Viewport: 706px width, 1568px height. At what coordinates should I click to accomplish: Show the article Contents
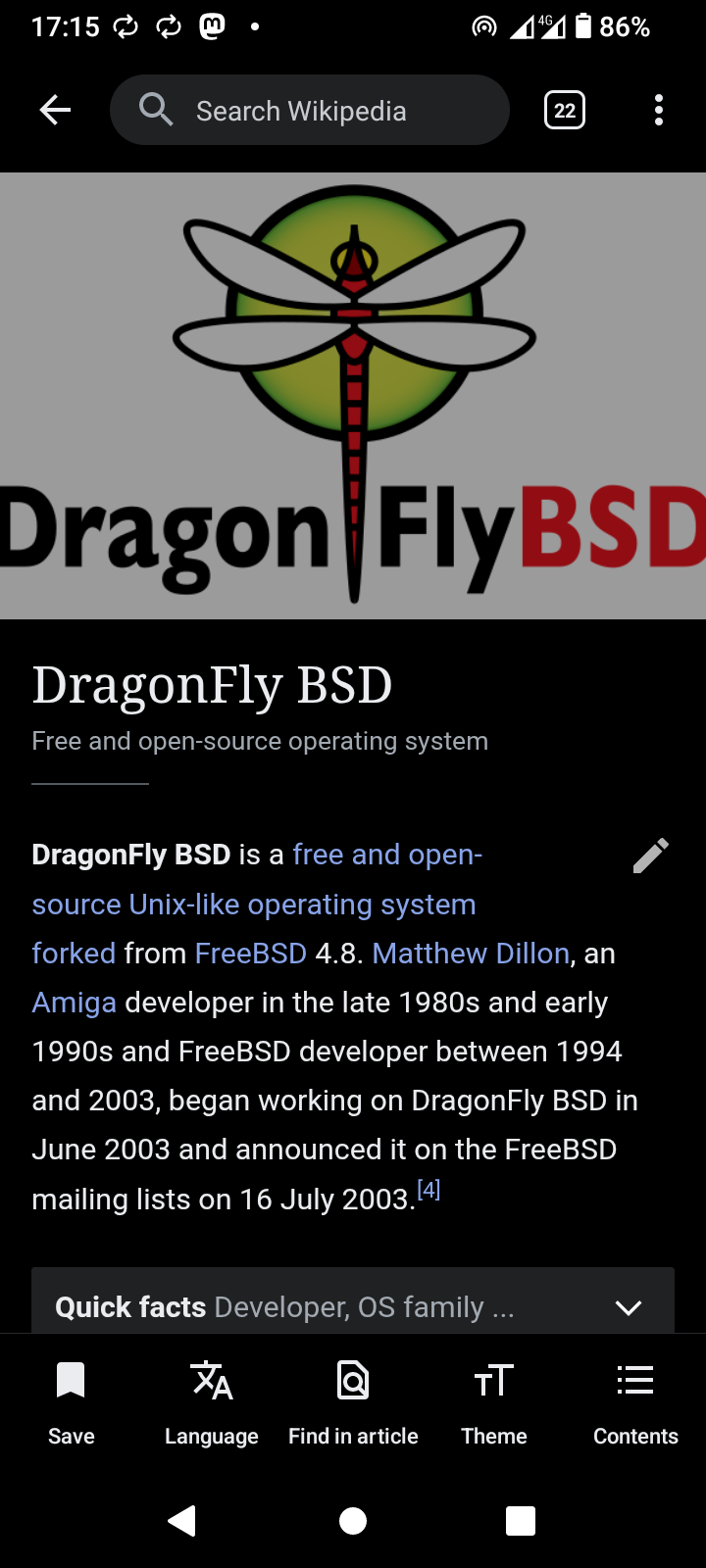pos(635,1401)
